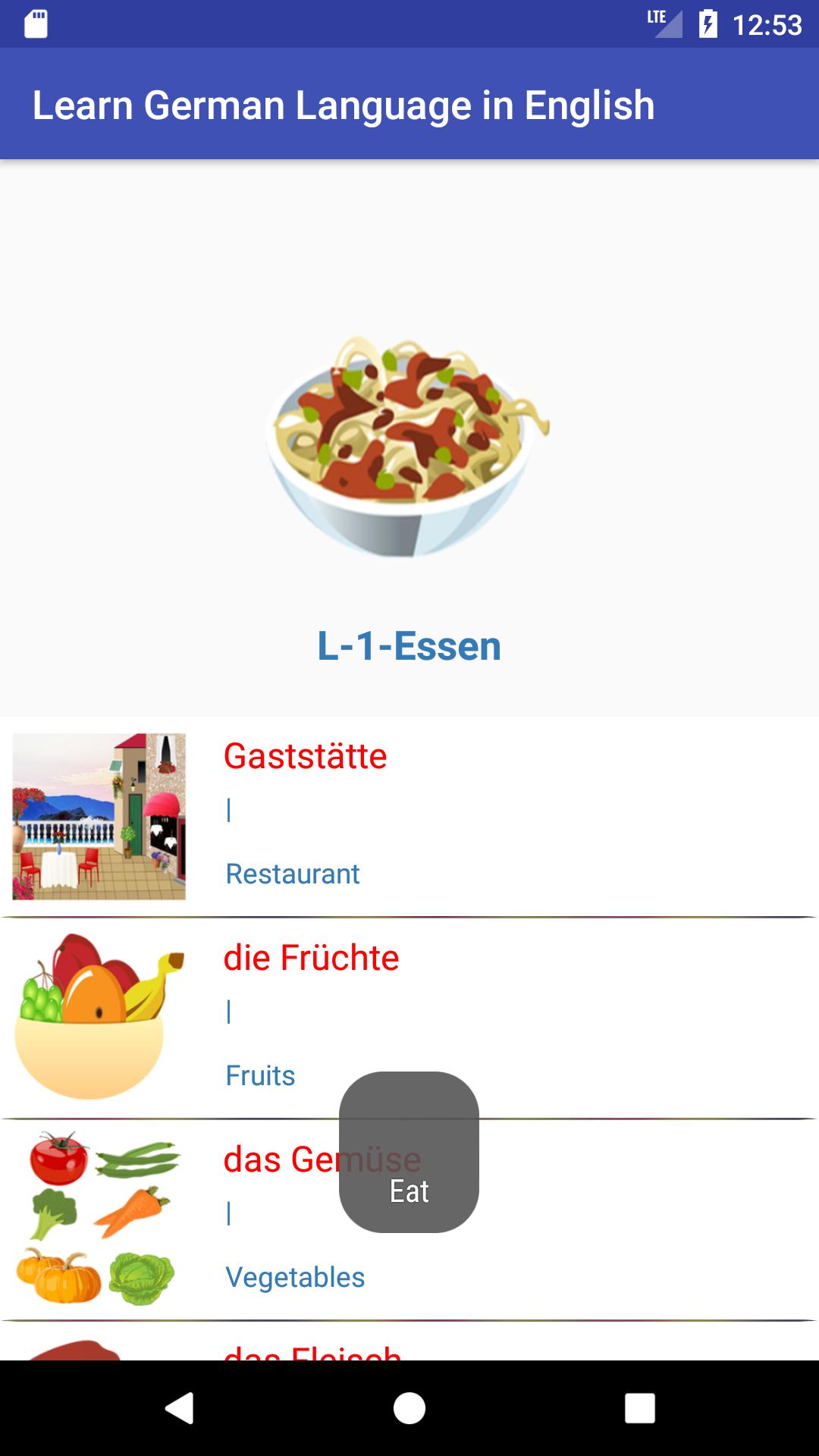Open the Gaststätte (Restaurant) vocabulary row
Screen dimensions: 819x1456
[409, 816]
